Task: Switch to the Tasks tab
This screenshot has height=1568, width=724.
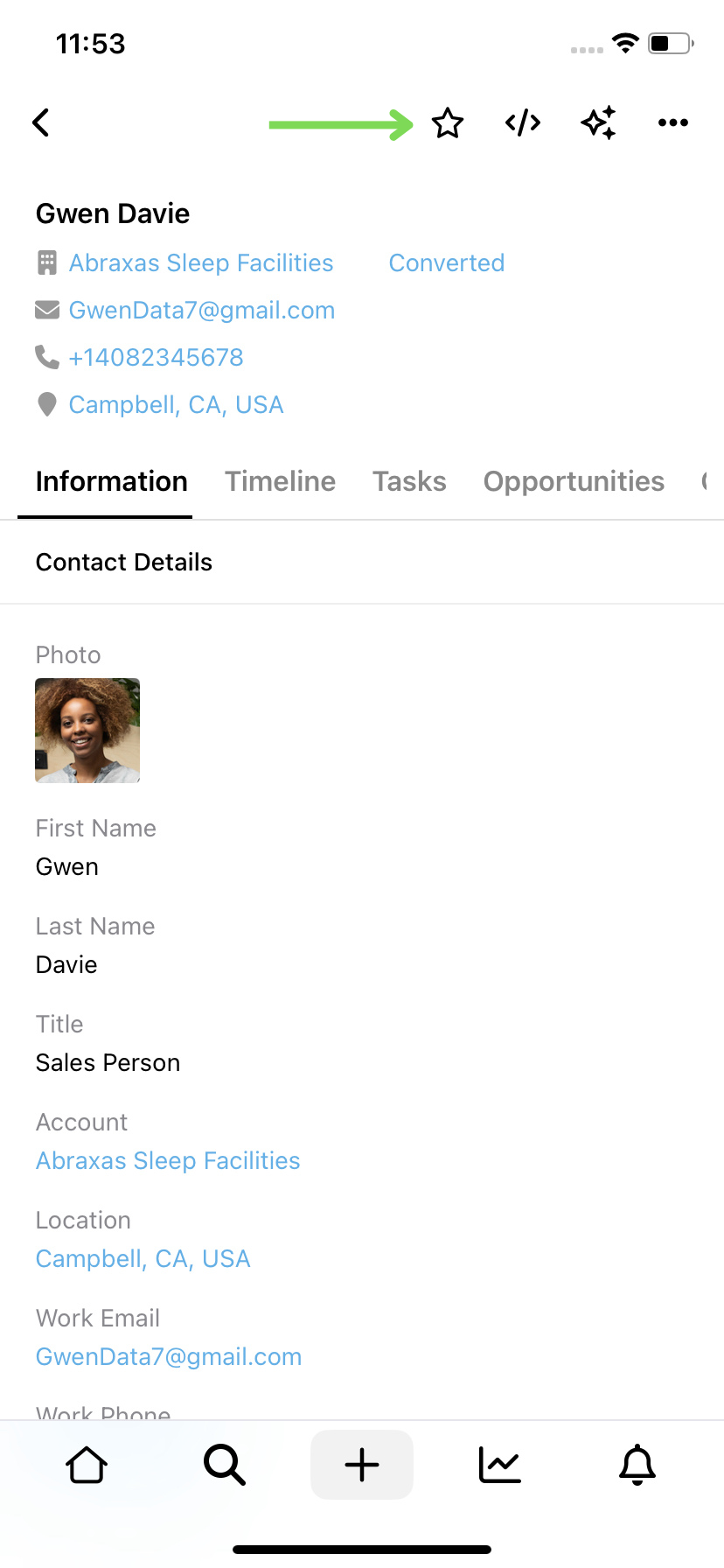Action: pos(410,481)
